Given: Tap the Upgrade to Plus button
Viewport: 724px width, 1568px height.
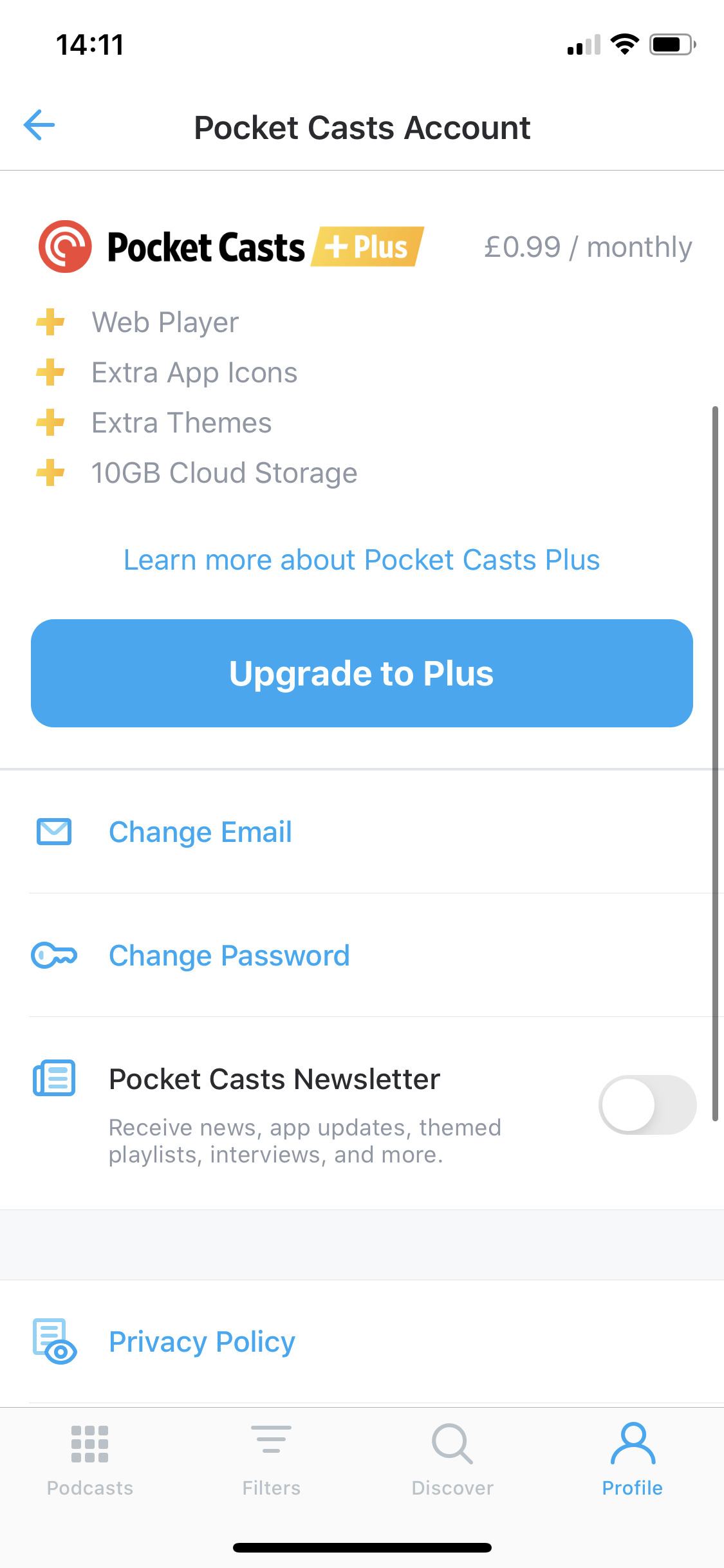Looking at the screenshot, I should [x=362, y=673].
